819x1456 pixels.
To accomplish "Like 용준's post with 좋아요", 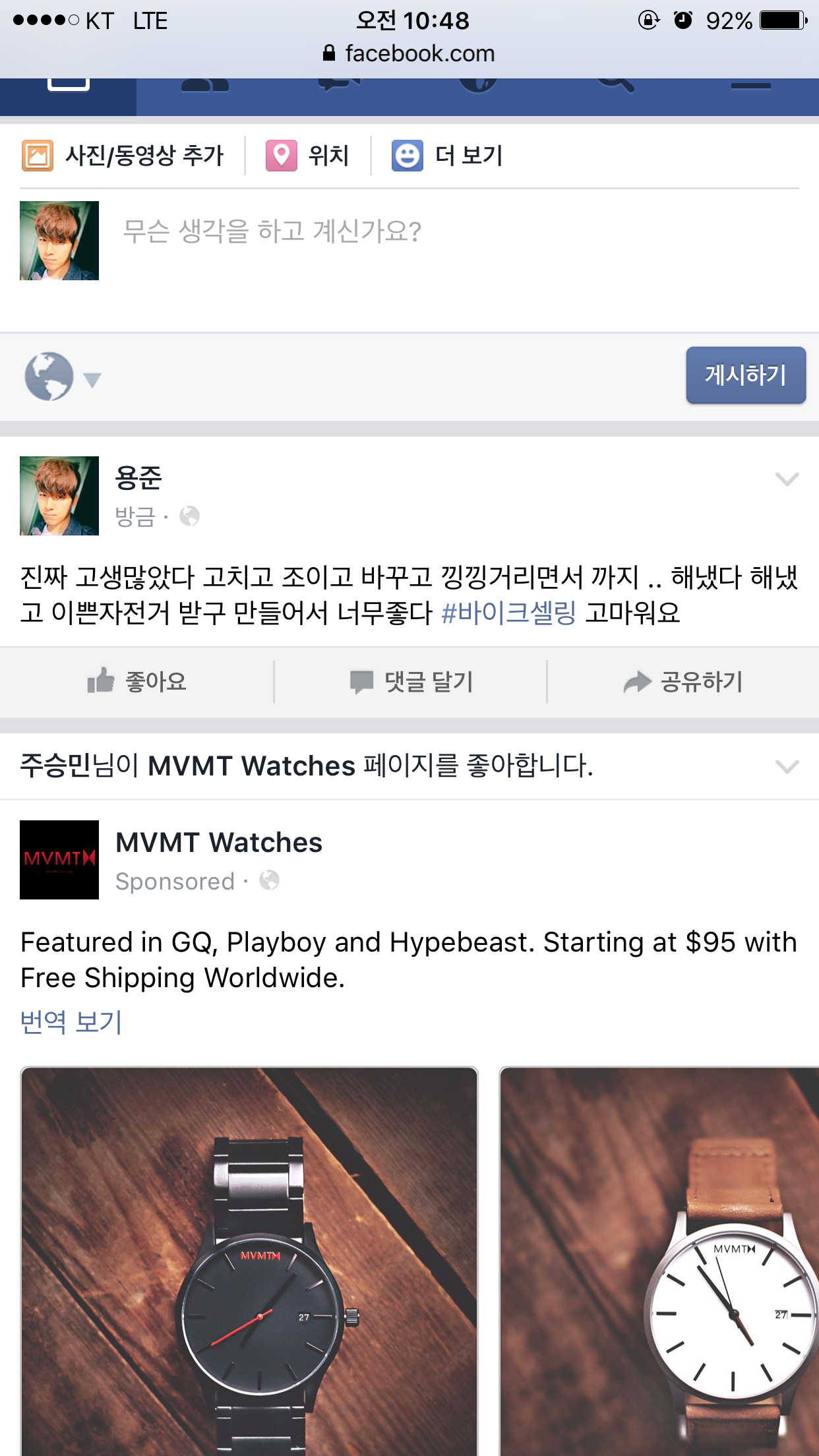I will point(137,682).
